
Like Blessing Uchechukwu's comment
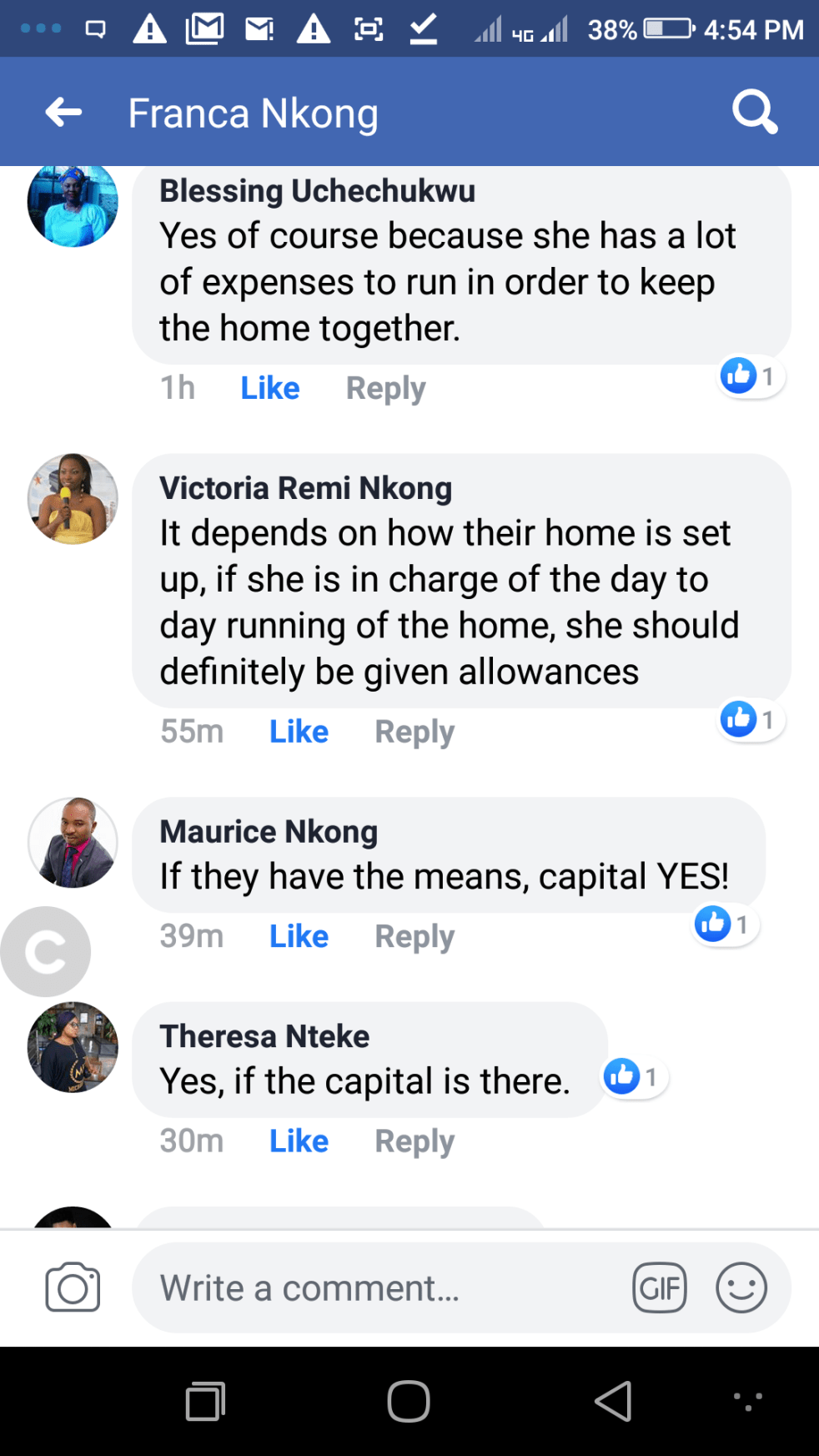tap(269, 388)
